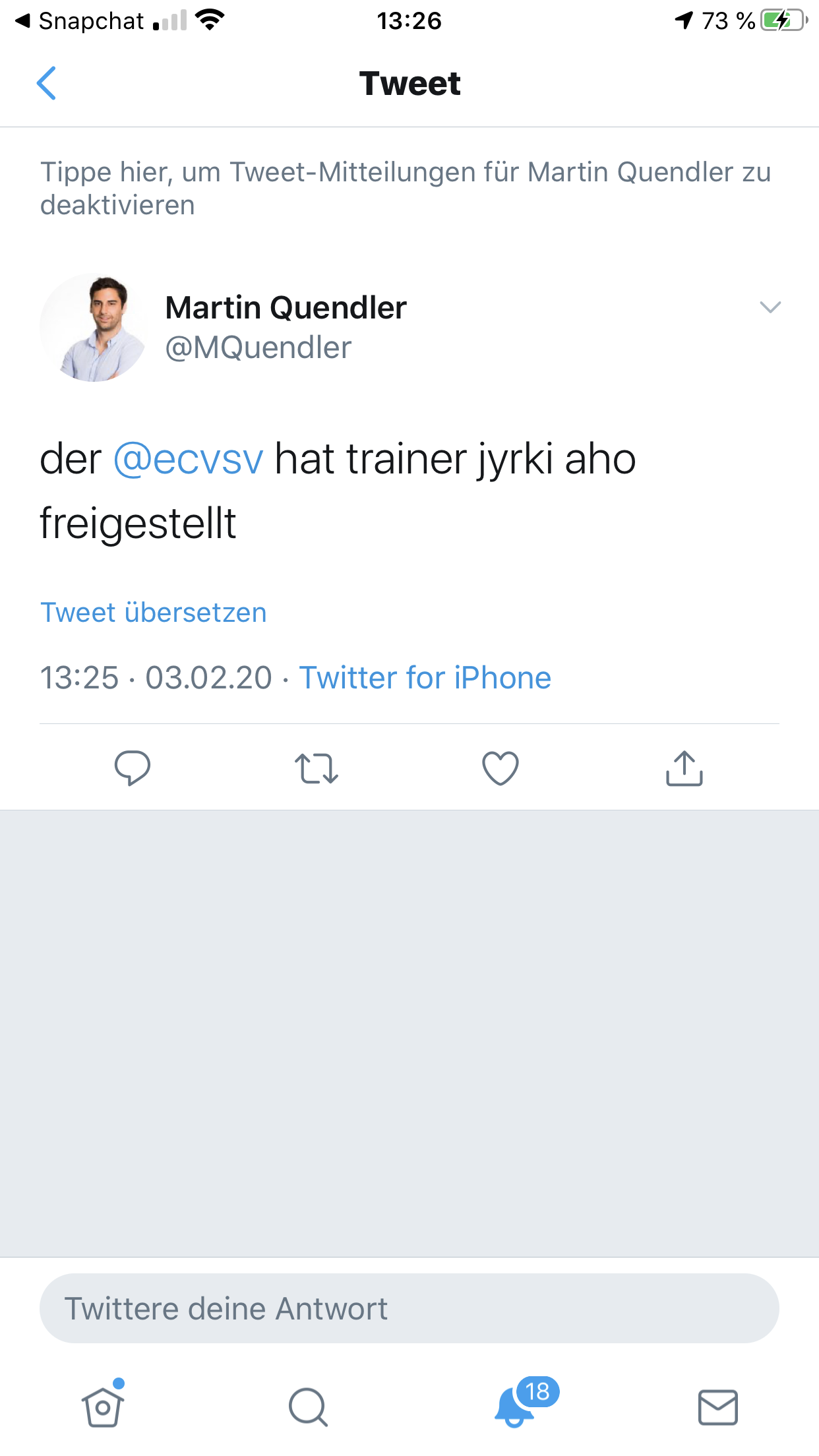Open the @ecvsv mention
The image size is (819, 1456).
(x=189, y=460)
